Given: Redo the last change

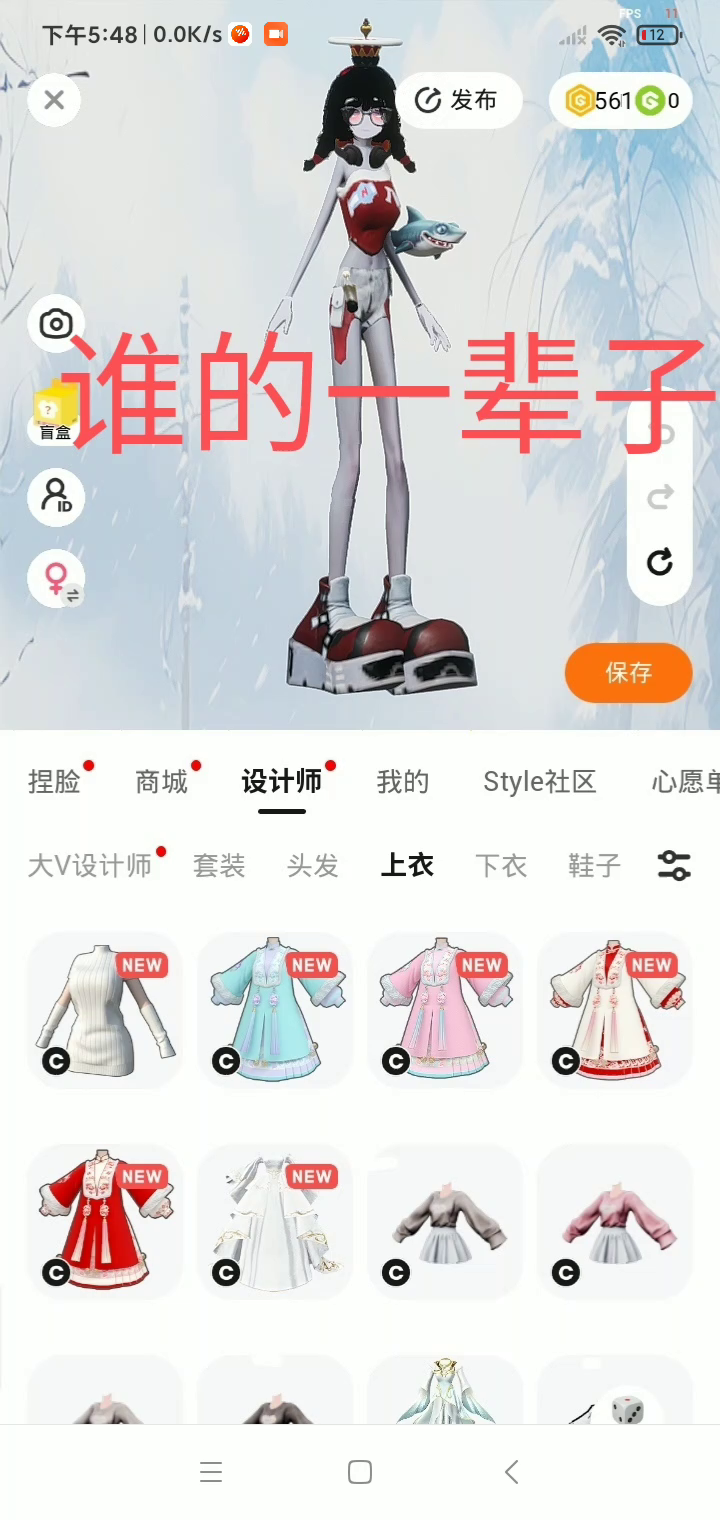Looking at the screenshot, I should [x=660, y=497].
